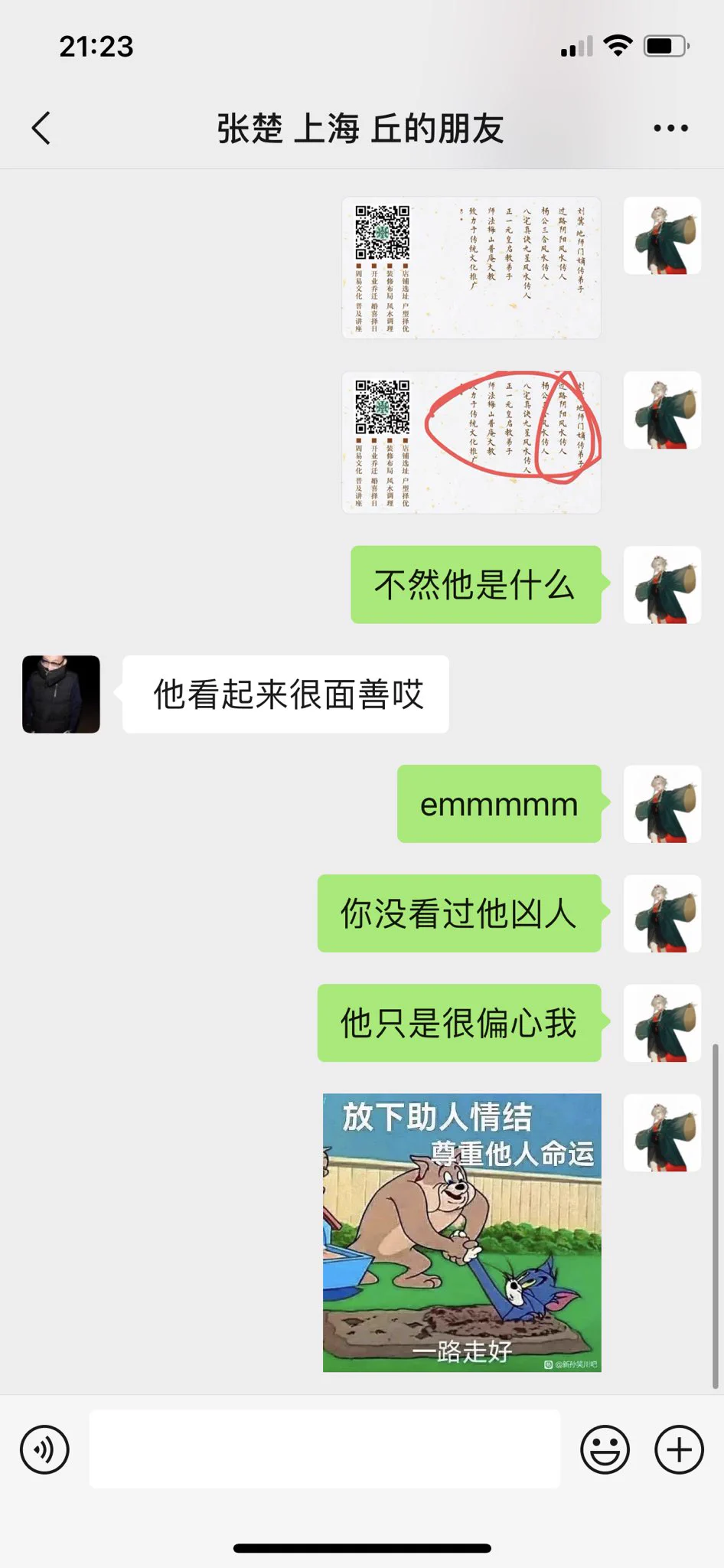Viewport: 724px width, 1568px height.
Task: Open own avatar beside the emmmmm message
Action: click(662, 803)
